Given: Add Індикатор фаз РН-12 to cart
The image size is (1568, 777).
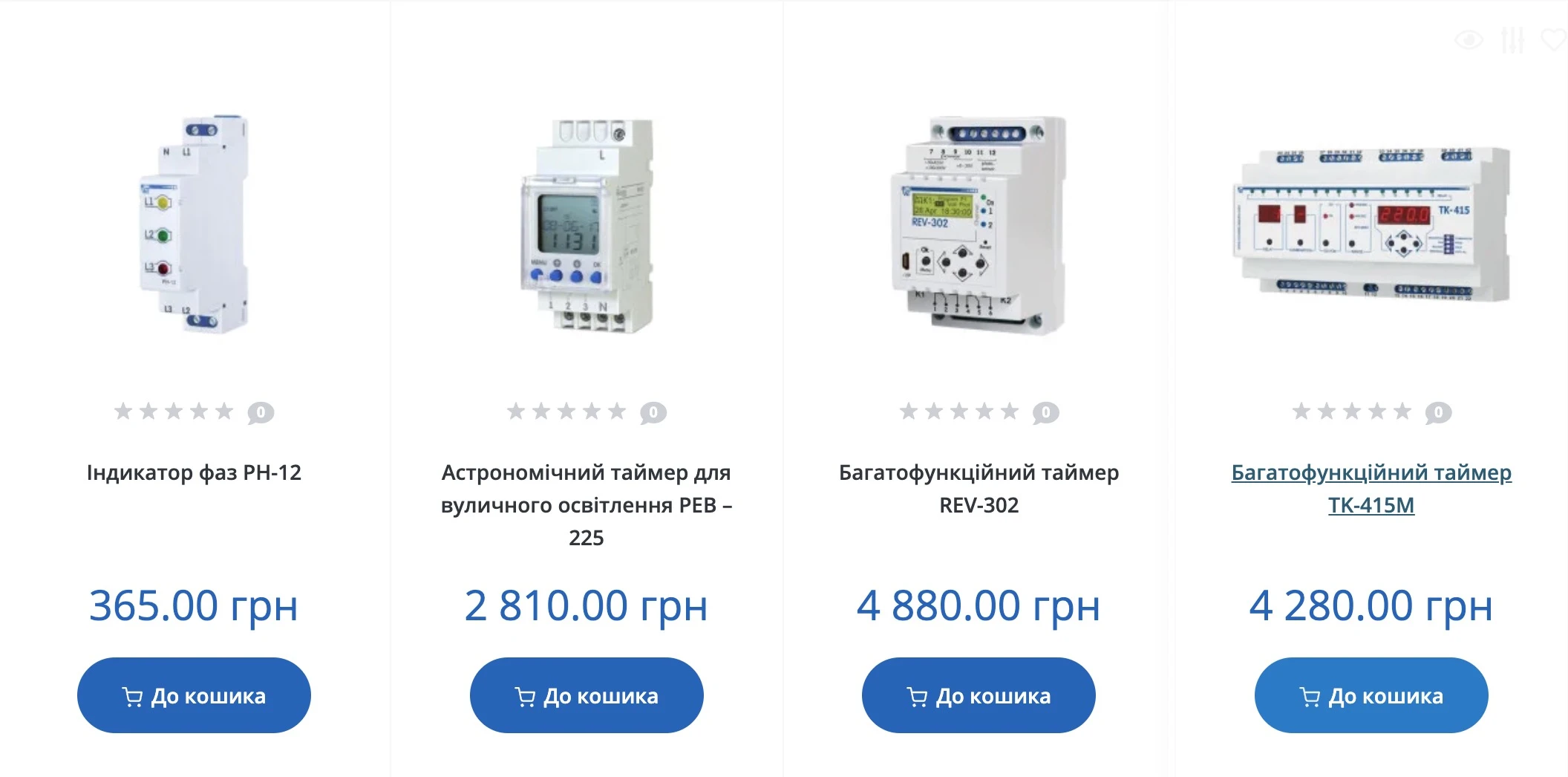Looking at the screenshot, I should coord(194,695).
